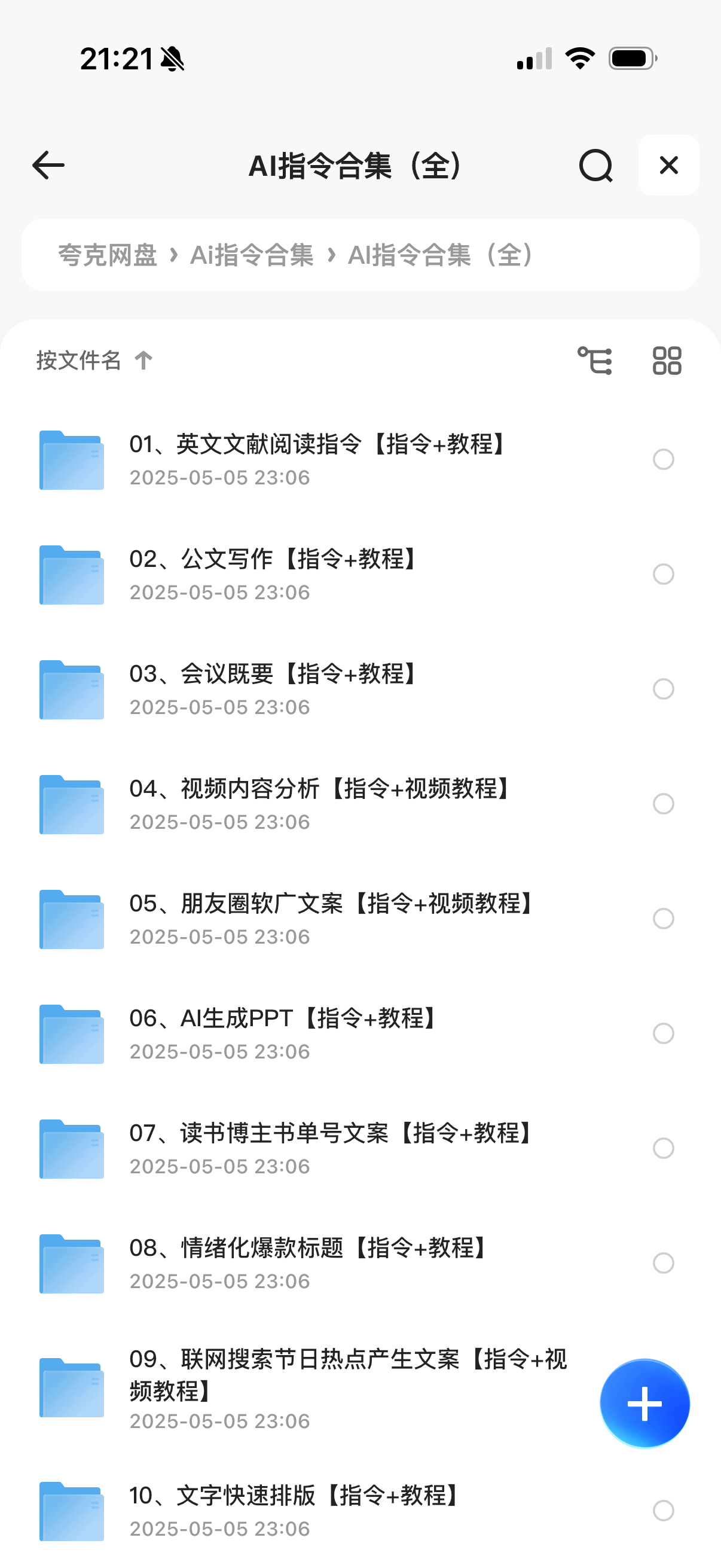721x1568 pixels.
Task: Open folder 10、文字快速排版
Action: point(295,1509)
